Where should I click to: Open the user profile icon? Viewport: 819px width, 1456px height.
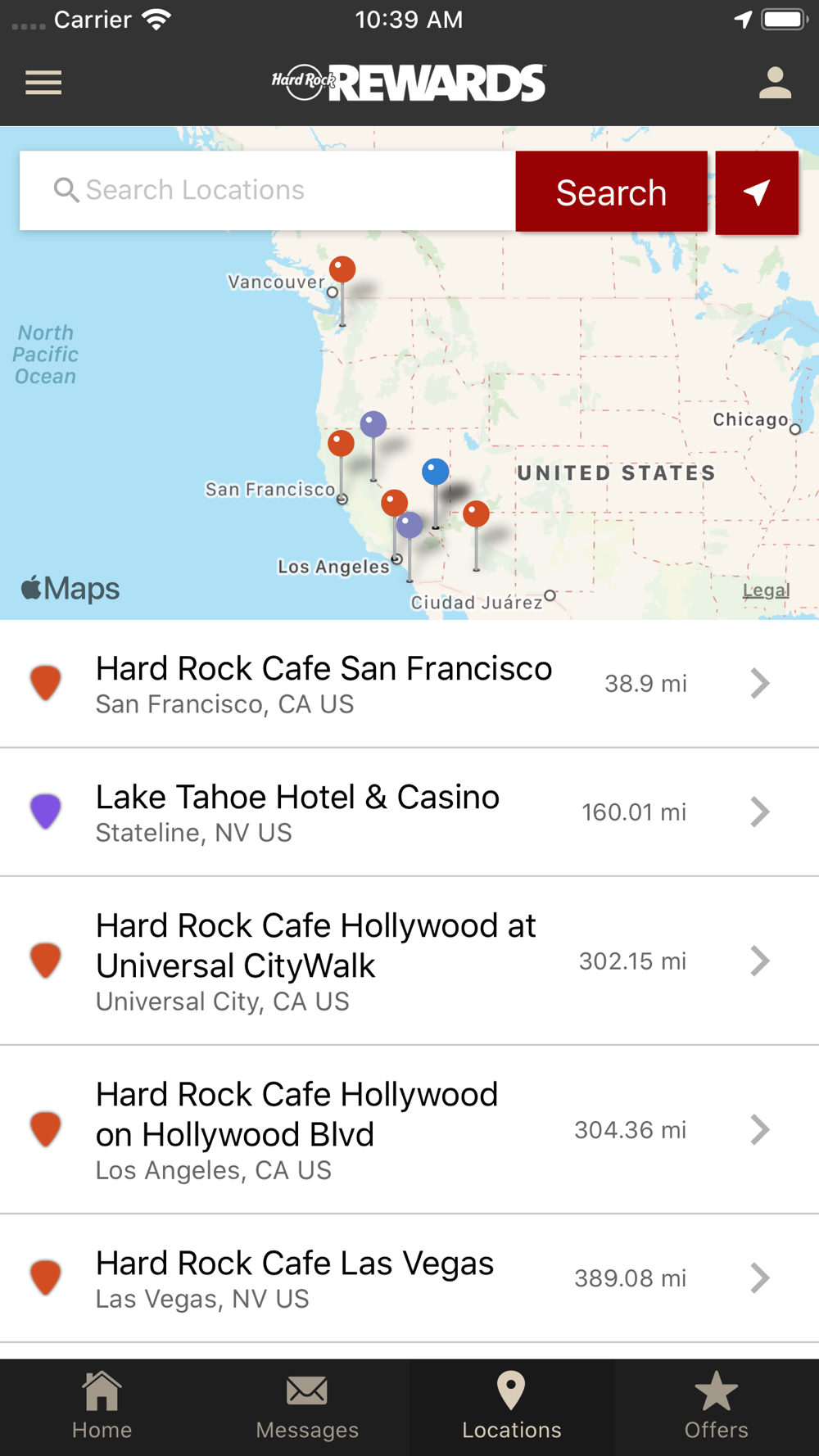click(775, 83)
